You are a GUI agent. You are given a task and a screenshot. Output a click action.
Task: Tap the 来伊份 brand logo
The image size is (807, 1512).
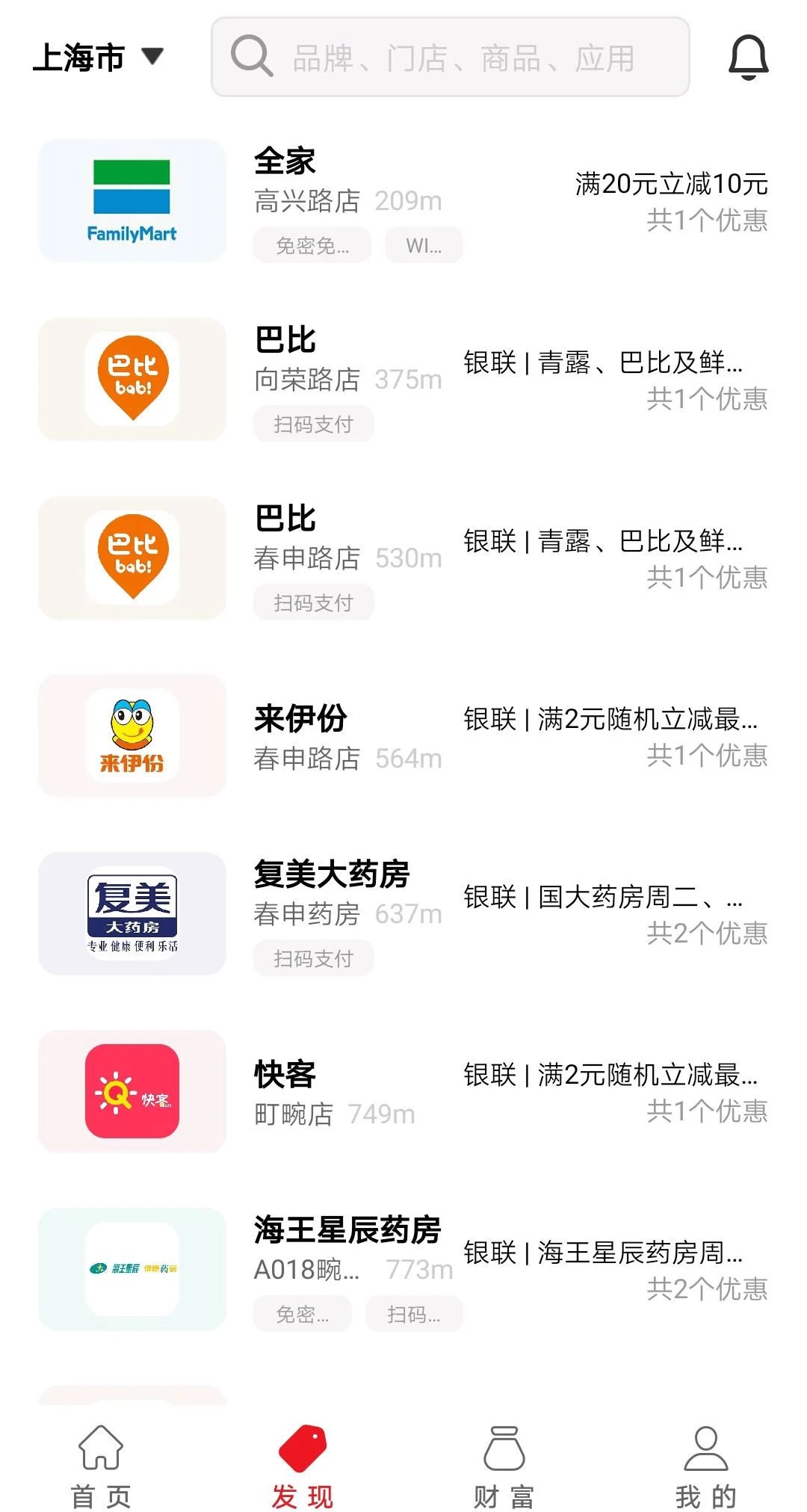click(x=131, y=736)
